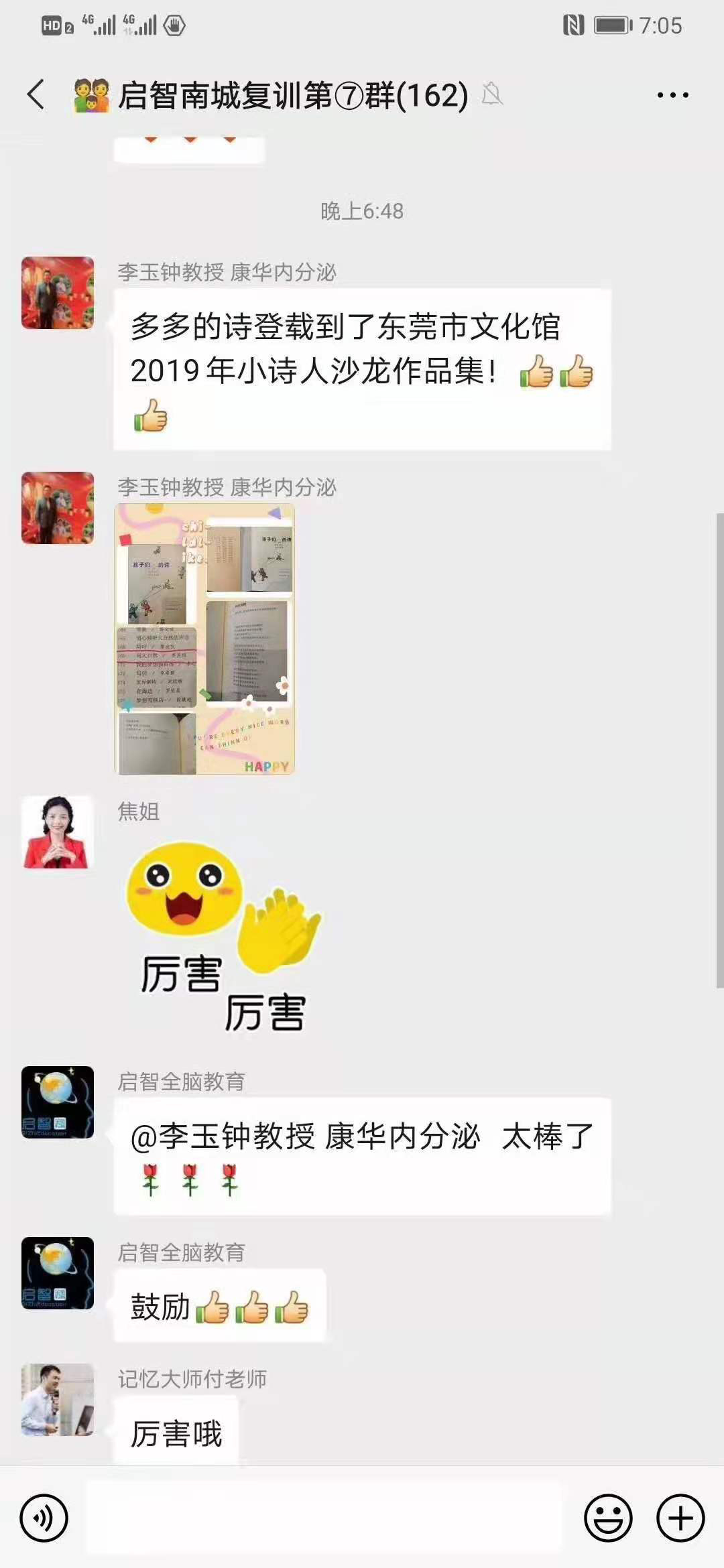Expand the poem collage image
This screenshot has width=724, height=1568.
click(x=204, y=640)
